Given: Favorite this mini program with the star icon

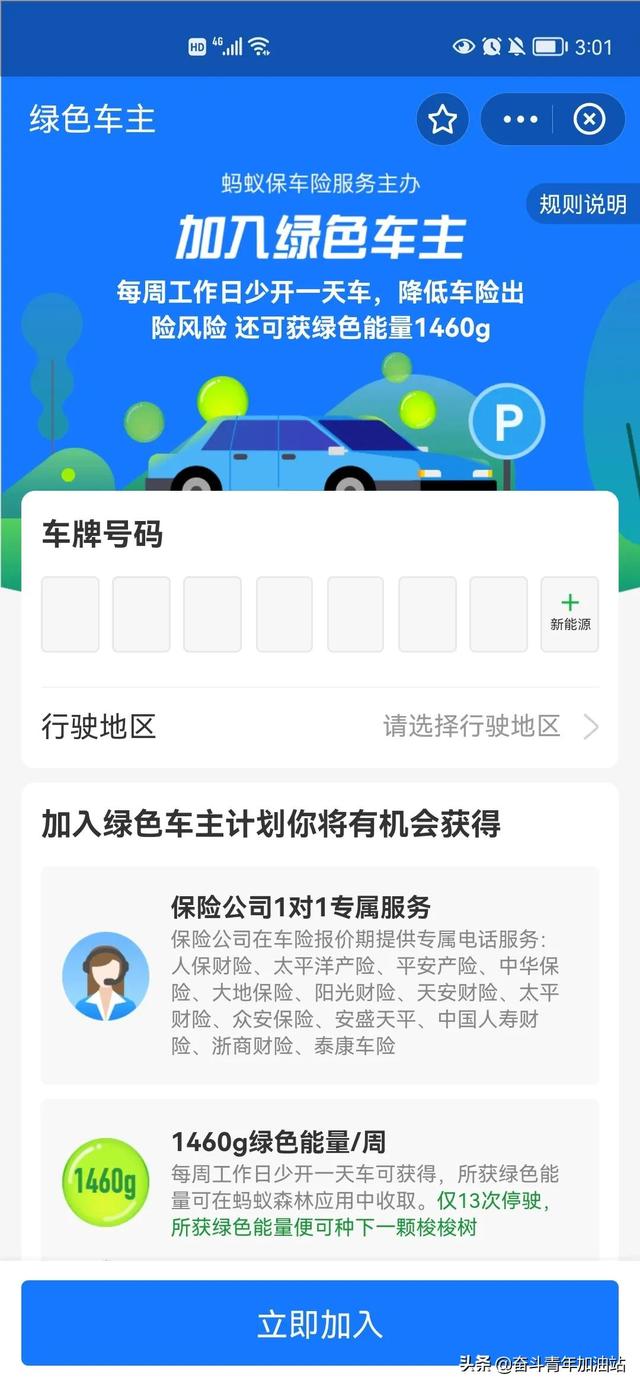Looking at the screenshot, I should pyautogui.click(x=442, y=120).
